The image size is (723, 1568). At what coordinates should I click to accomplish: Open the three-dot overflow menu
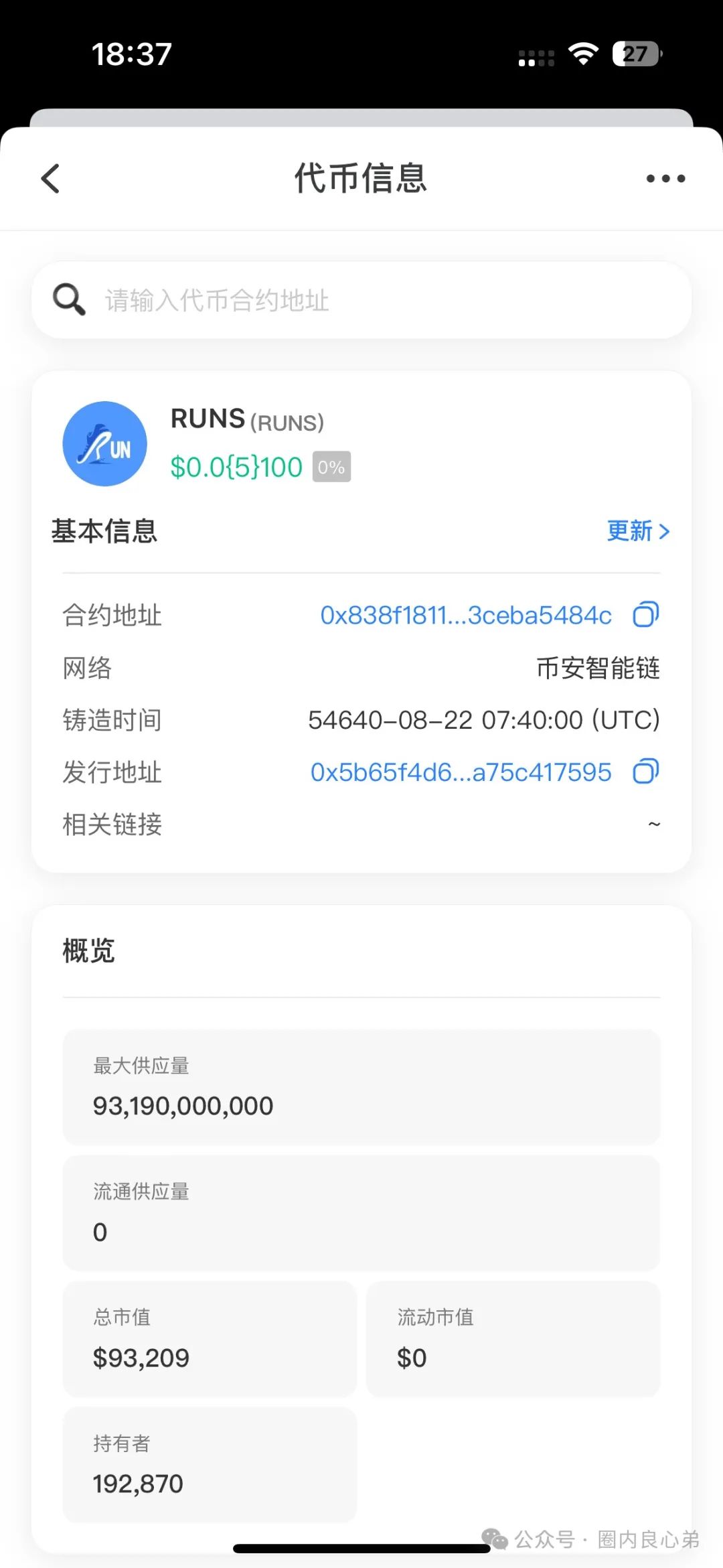[665, 179]
